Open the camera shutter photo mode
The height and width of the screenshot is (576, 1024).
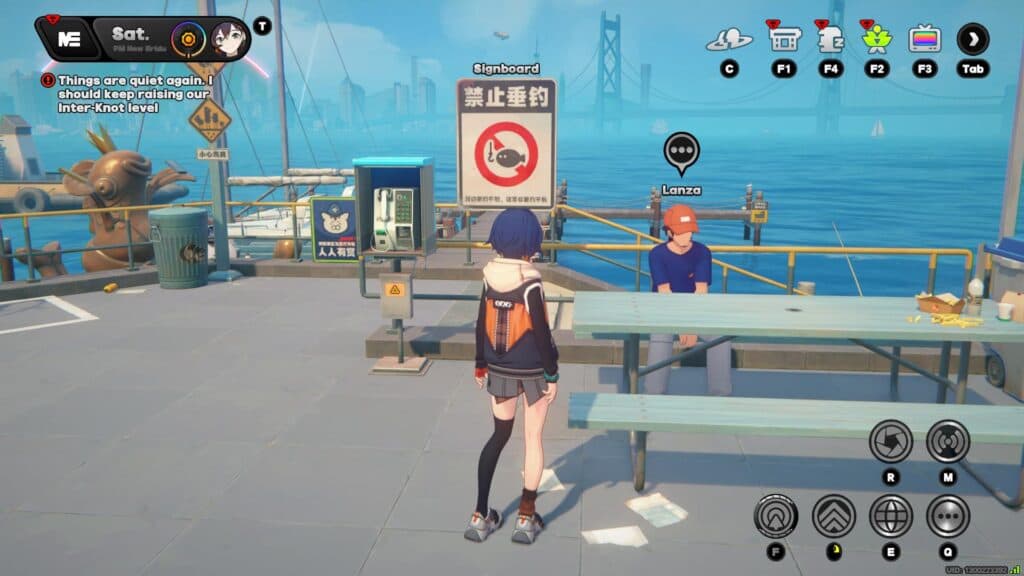tap(890, 441)
